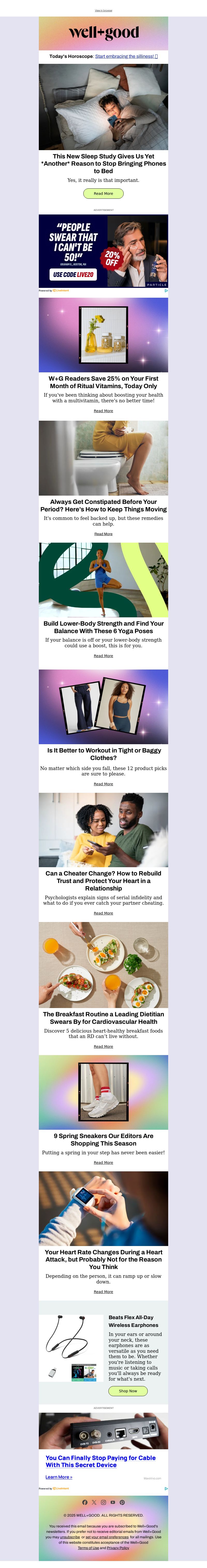Open Well+Good's Facebook page icon

tap(85, 1502)
